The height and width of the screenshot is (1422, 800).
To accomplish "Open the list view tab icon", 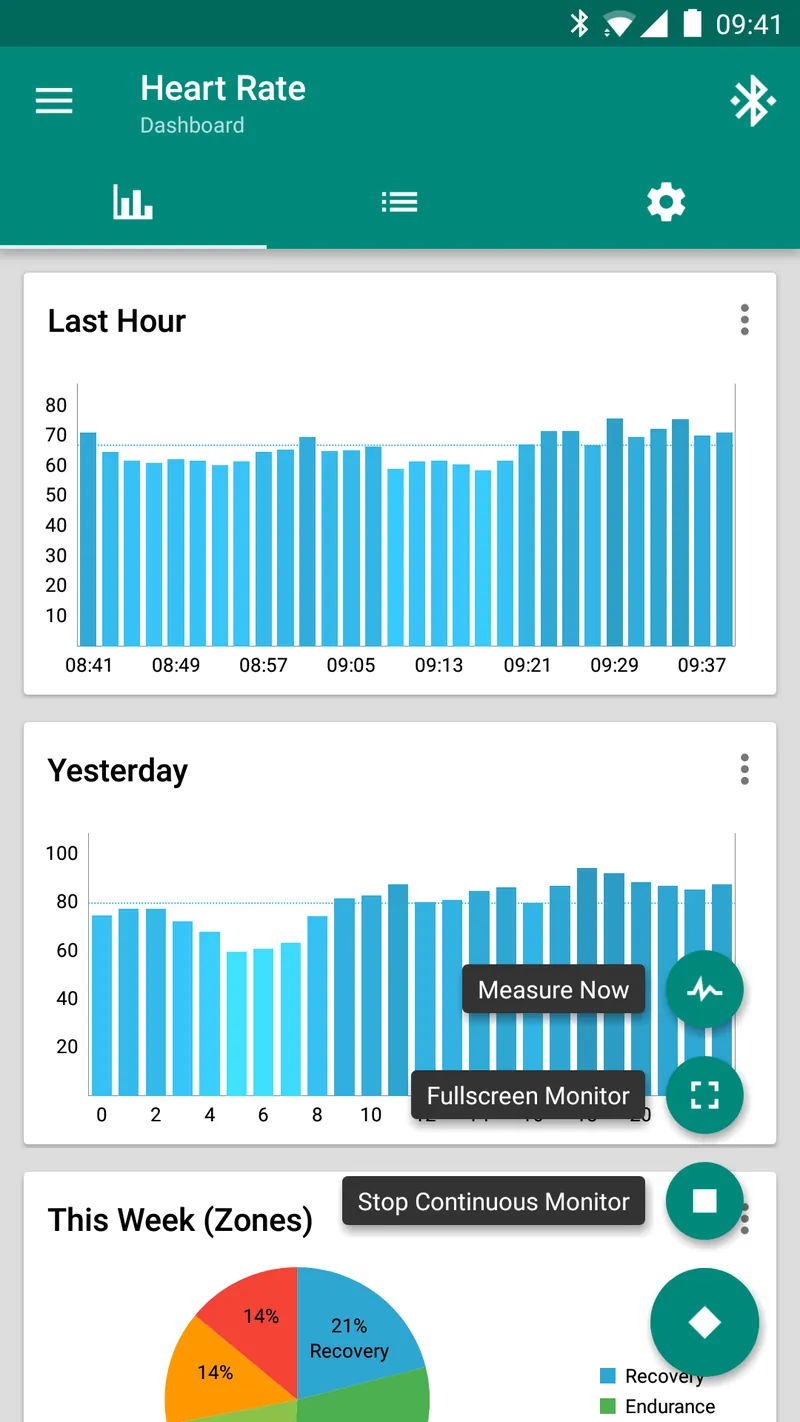I will tap(400, 201).
